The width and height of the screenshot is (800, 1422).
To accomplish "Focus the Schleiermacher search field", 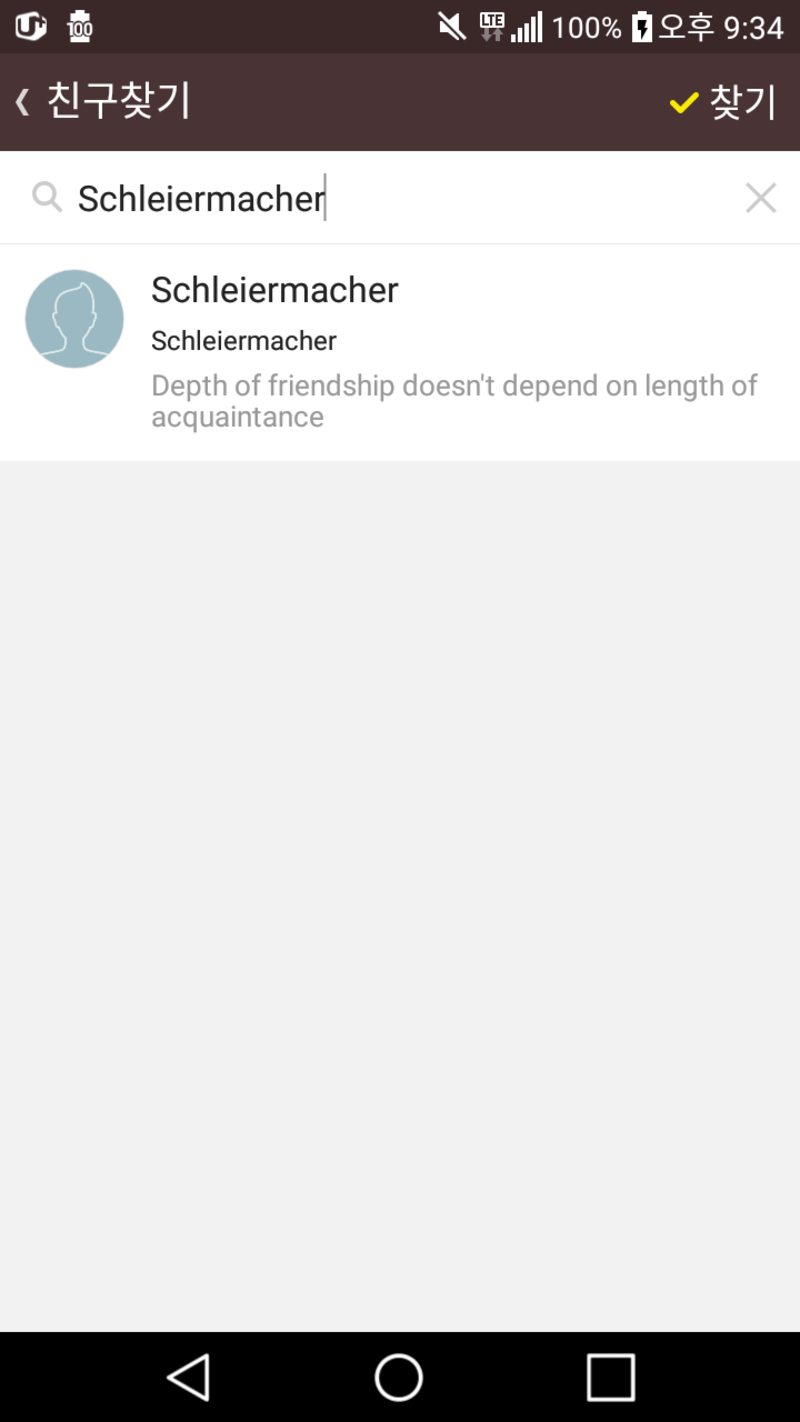I will [x=400, y=198].
